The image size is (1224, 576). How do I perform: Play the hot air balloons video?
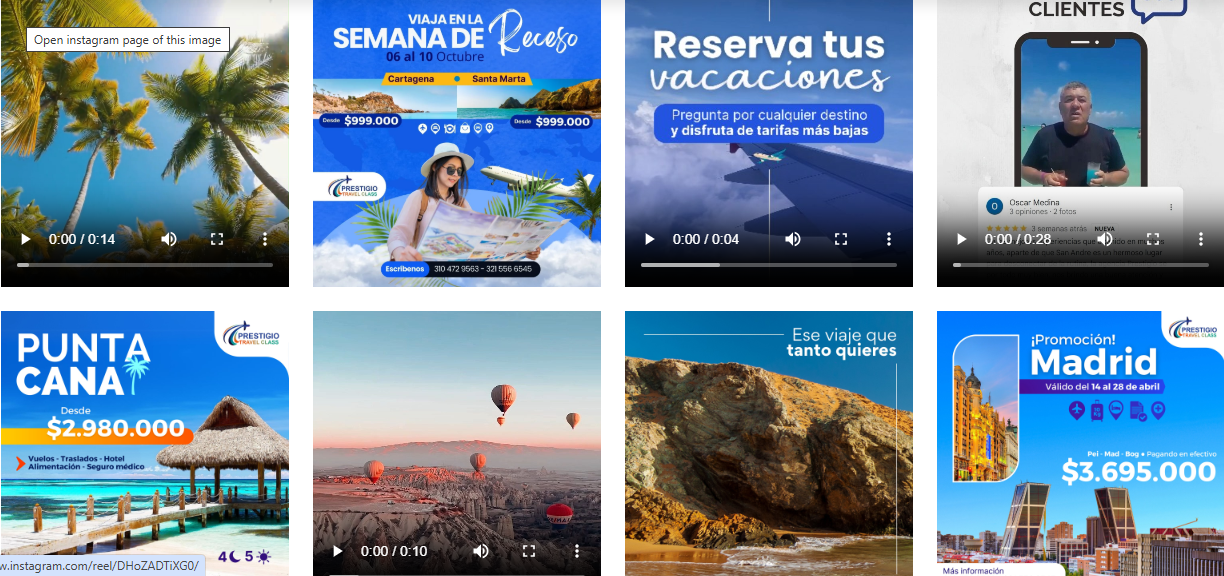tap(338, 551)
